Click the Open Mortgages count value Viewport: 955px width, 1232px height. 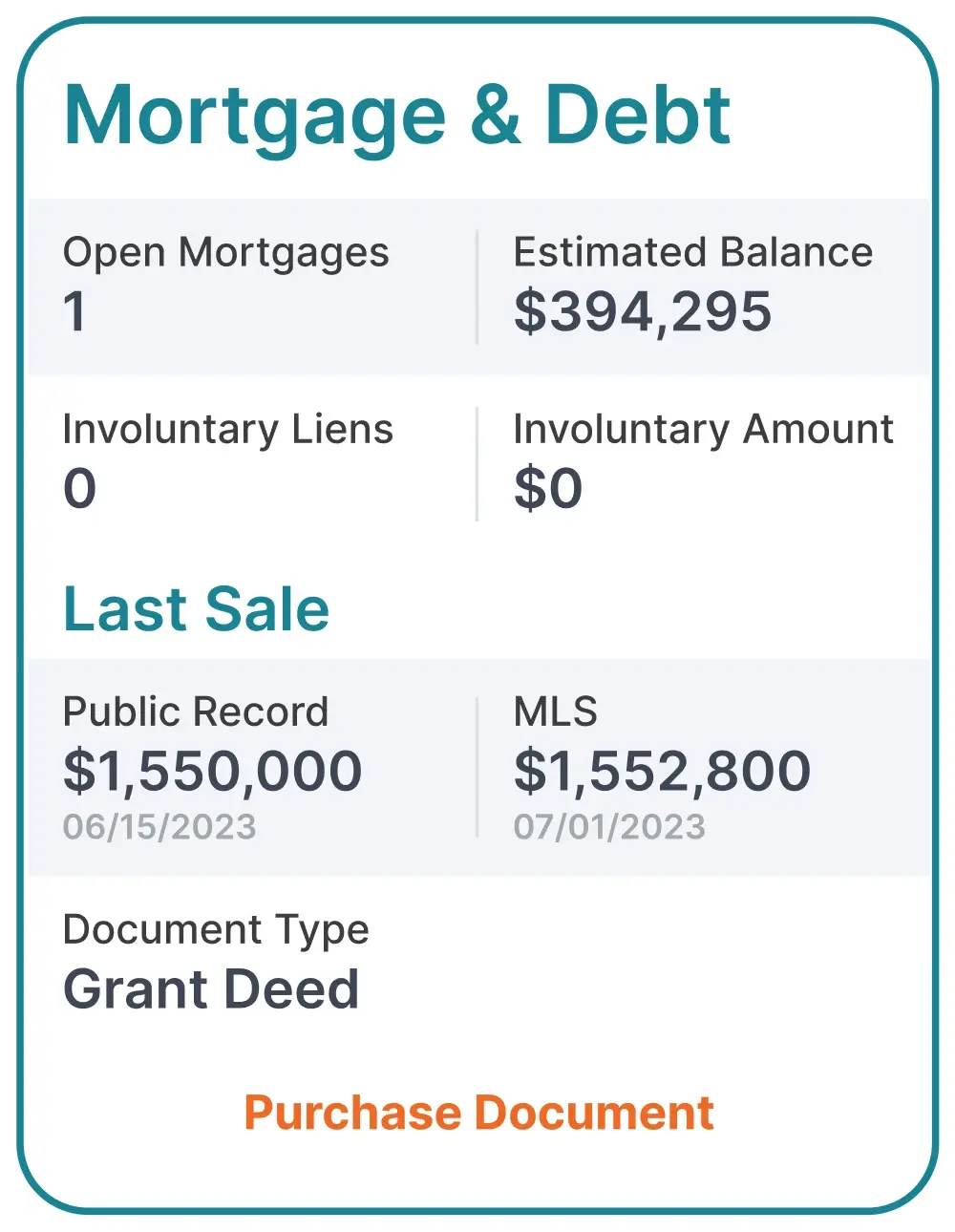click(76, 308)
